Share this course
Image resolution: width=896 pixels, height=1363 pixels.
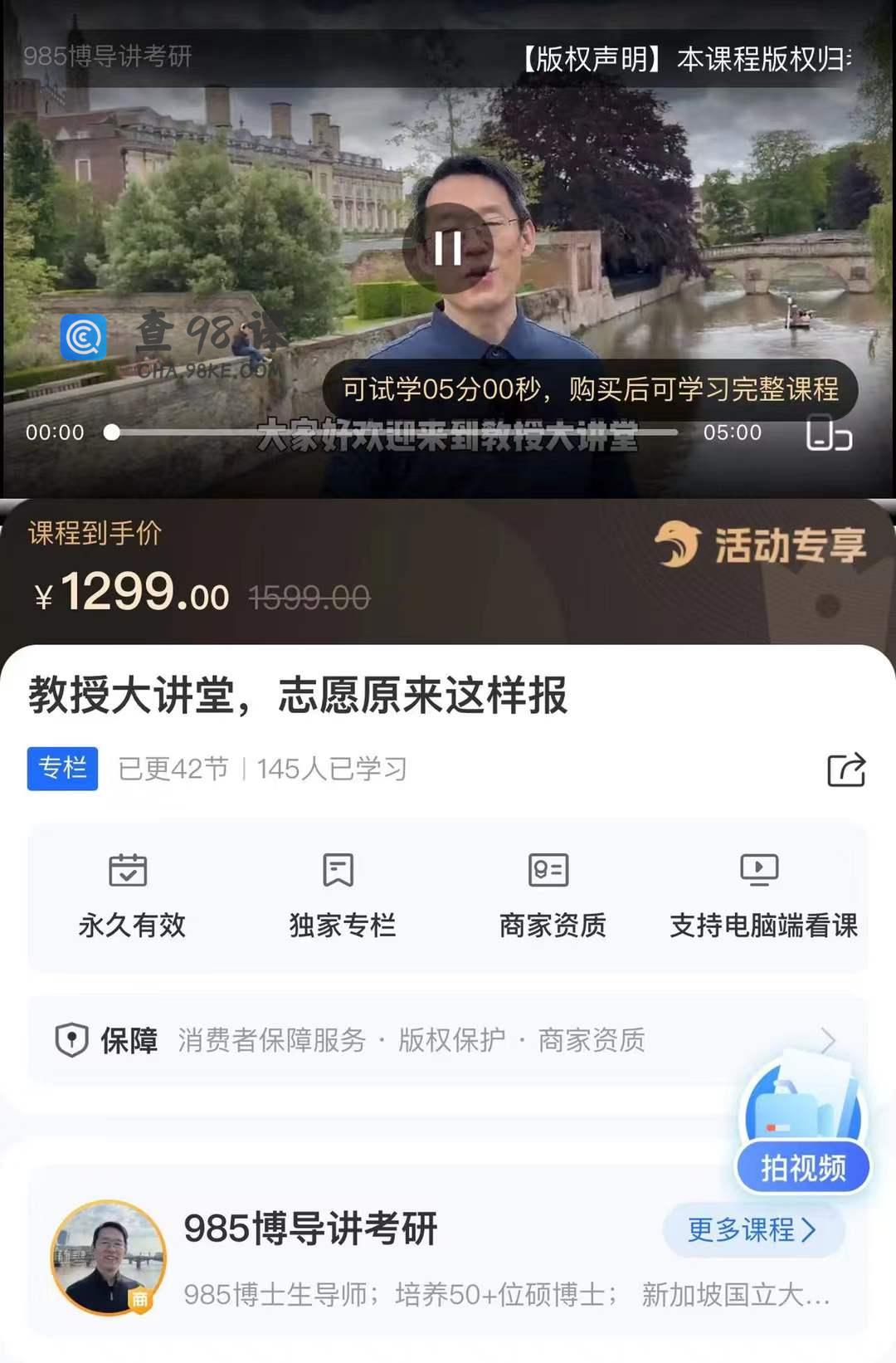pyautogui.click(x=846, y=769)
